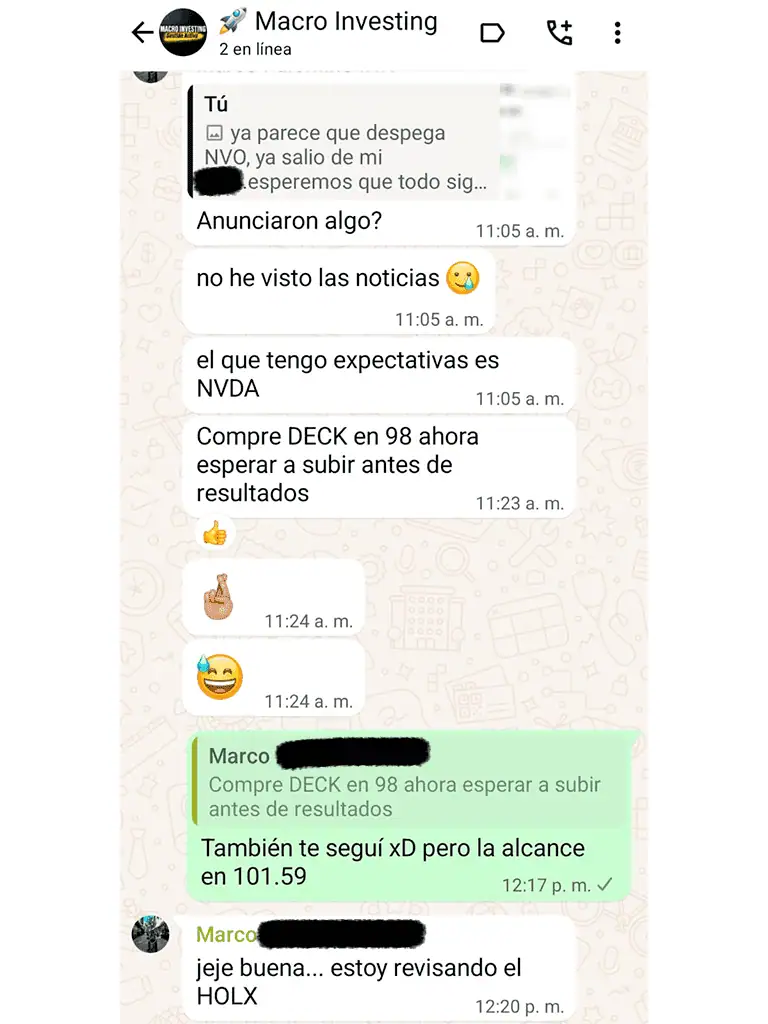Jump to Marco's quoted DECK message
This screenshot has height=1024, width=768.
tap(412, 783)
